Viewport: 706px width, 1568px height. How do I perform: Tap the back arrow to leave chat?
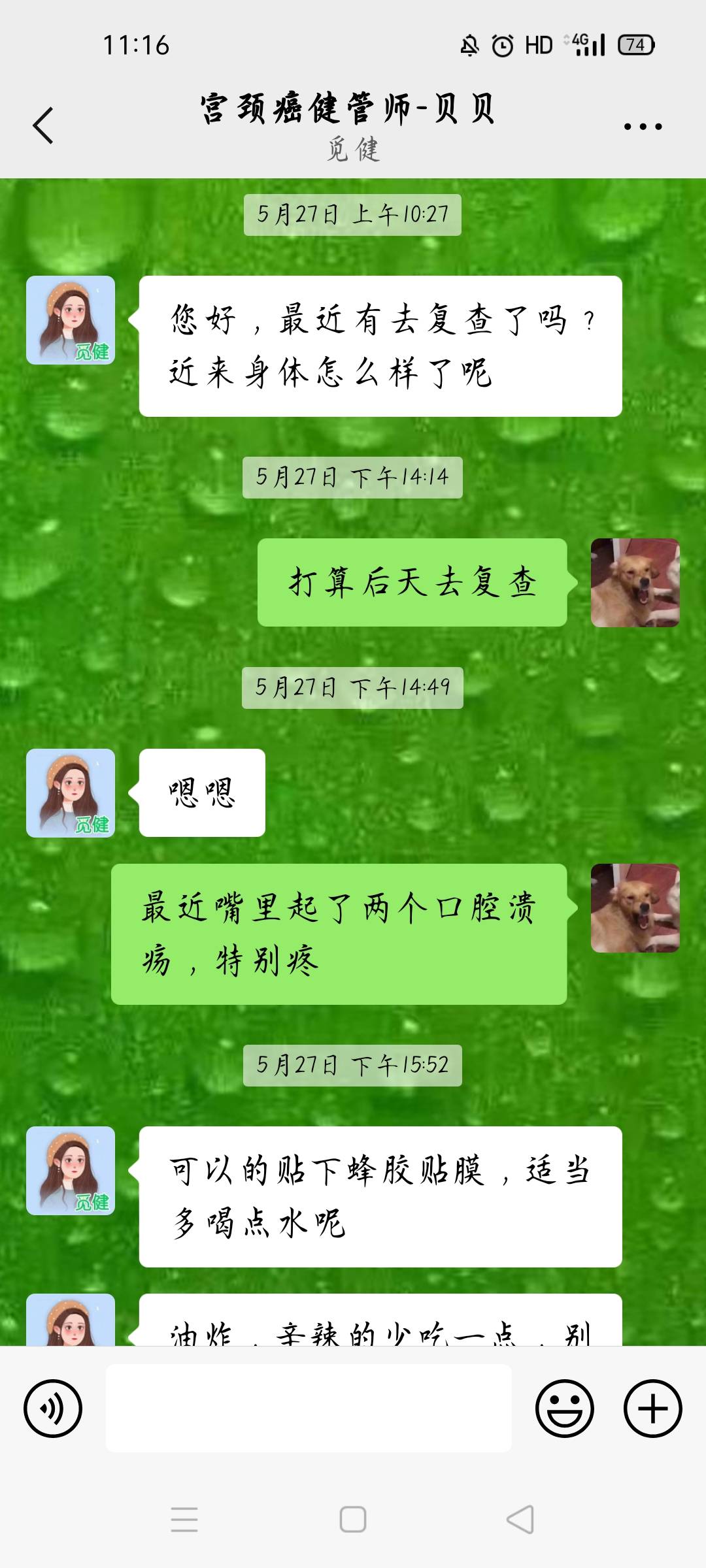pyautogui.click(x=41, y=124)
